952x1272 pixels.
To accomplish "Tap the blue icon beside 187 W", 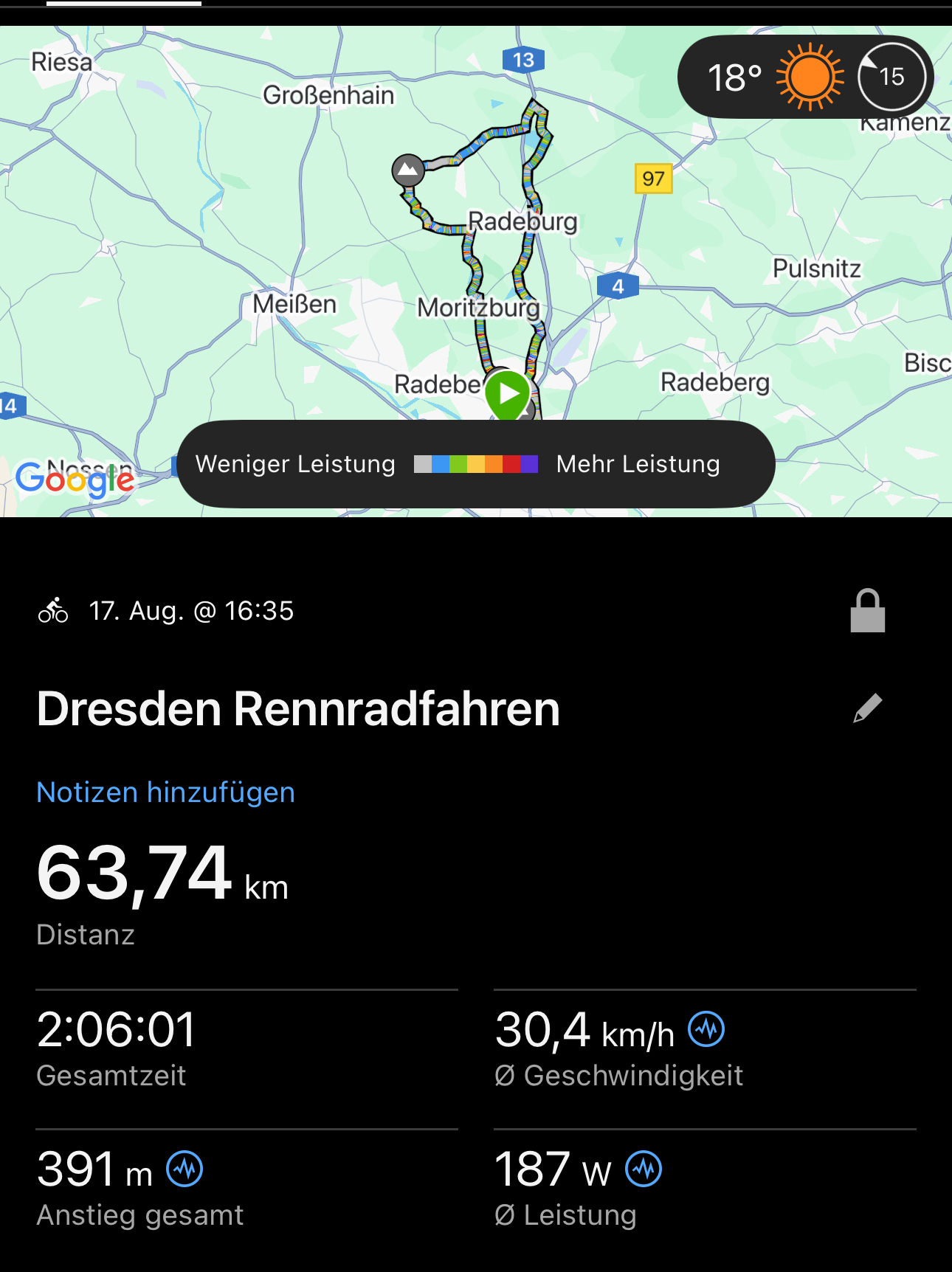I will [644, 1169].
